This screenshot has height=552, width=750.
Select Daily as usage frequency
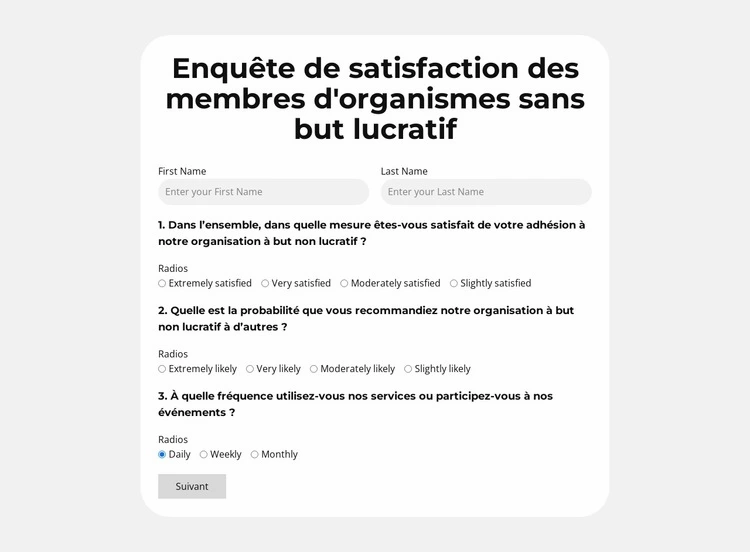click(x=162, y=454)
